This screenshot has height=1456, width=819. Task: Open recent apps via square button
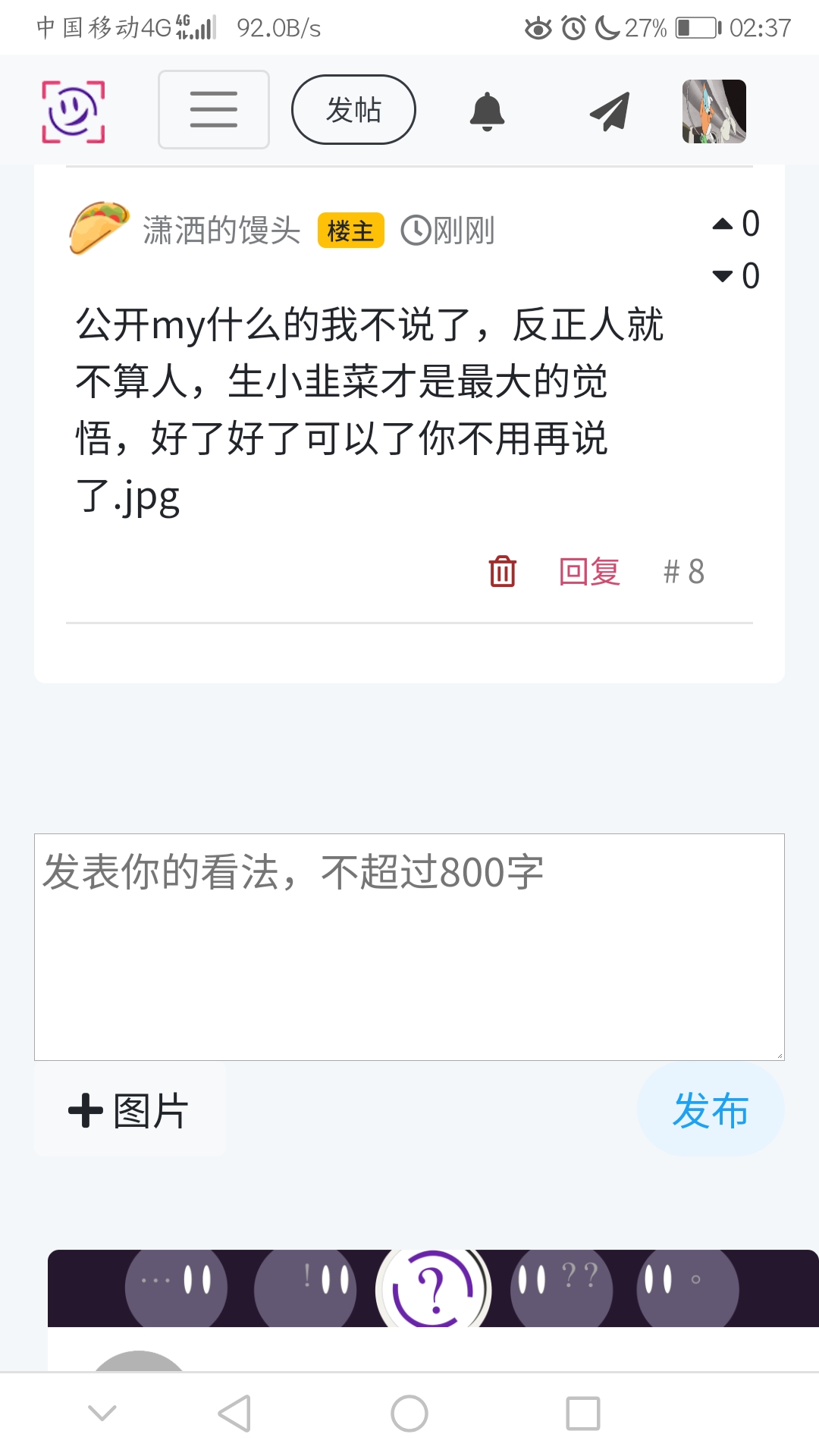point(582,1414)
